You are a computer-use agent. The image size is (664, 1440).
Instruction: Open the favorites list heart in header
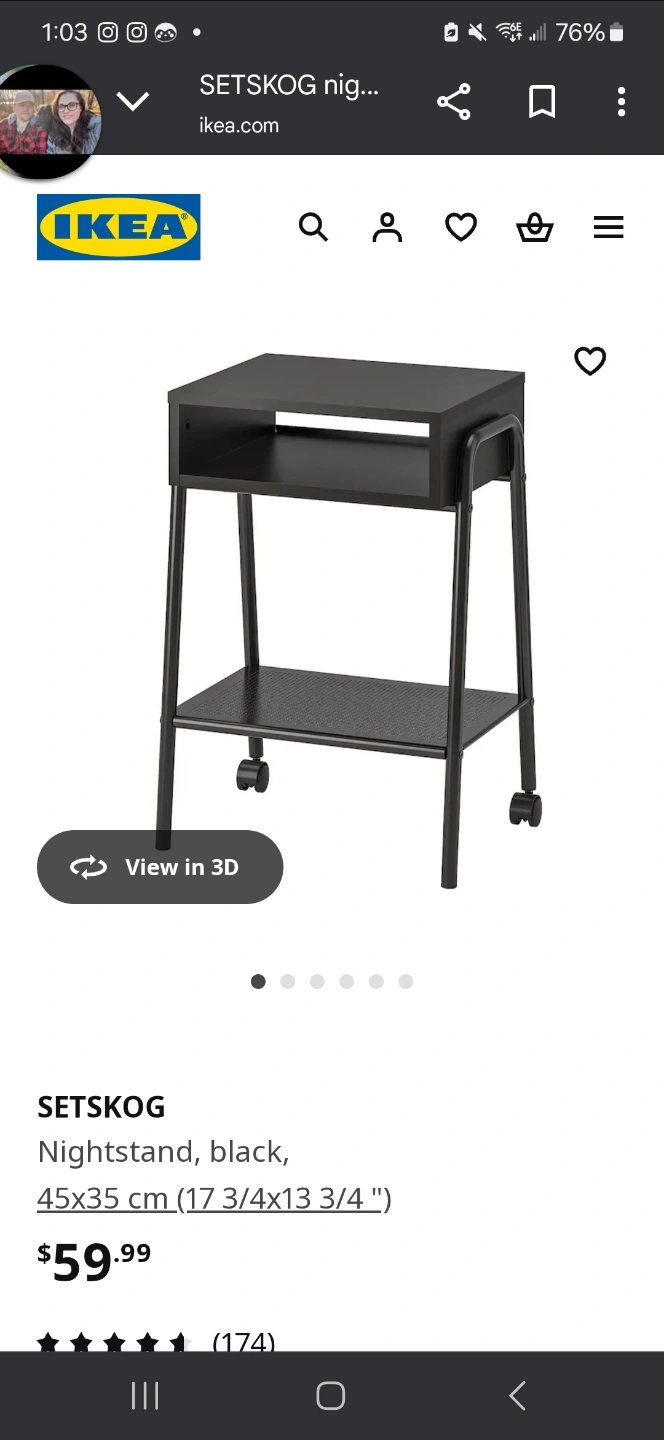[461, 228]
